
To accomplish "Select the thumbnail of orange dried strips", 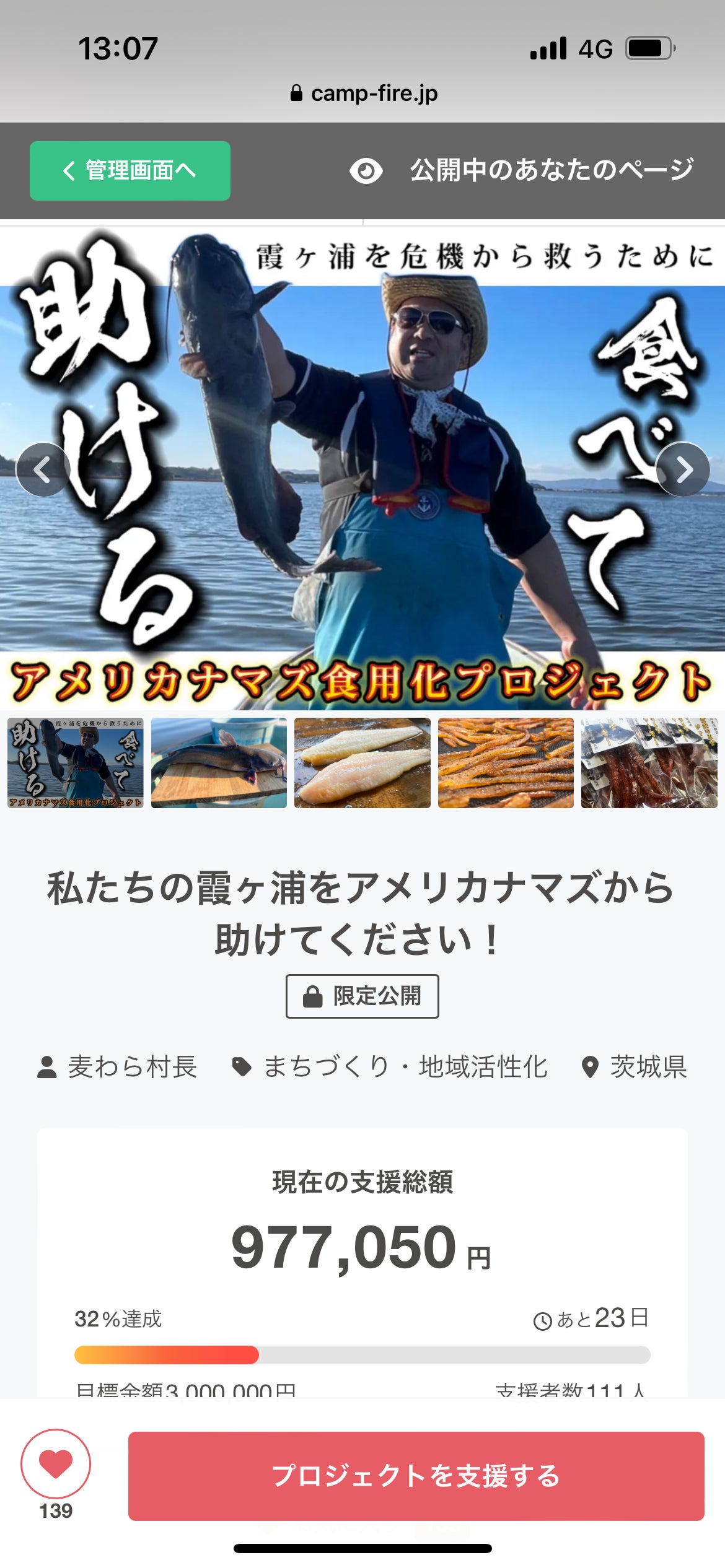I will (506, 762).
